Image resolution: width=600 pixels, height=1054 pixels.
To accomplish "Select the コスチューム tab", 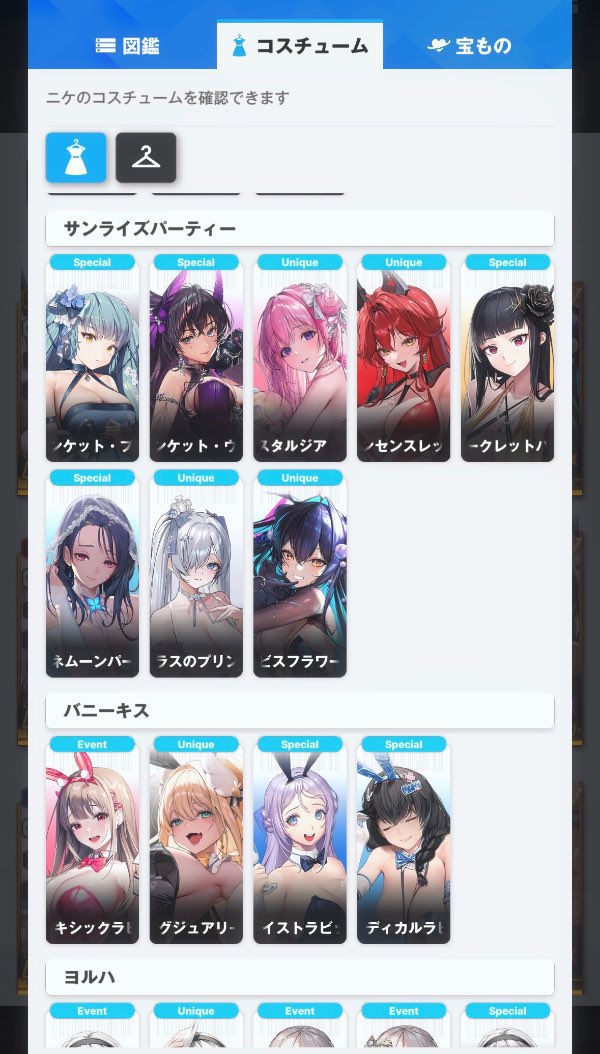I will [x=300, y=46].
